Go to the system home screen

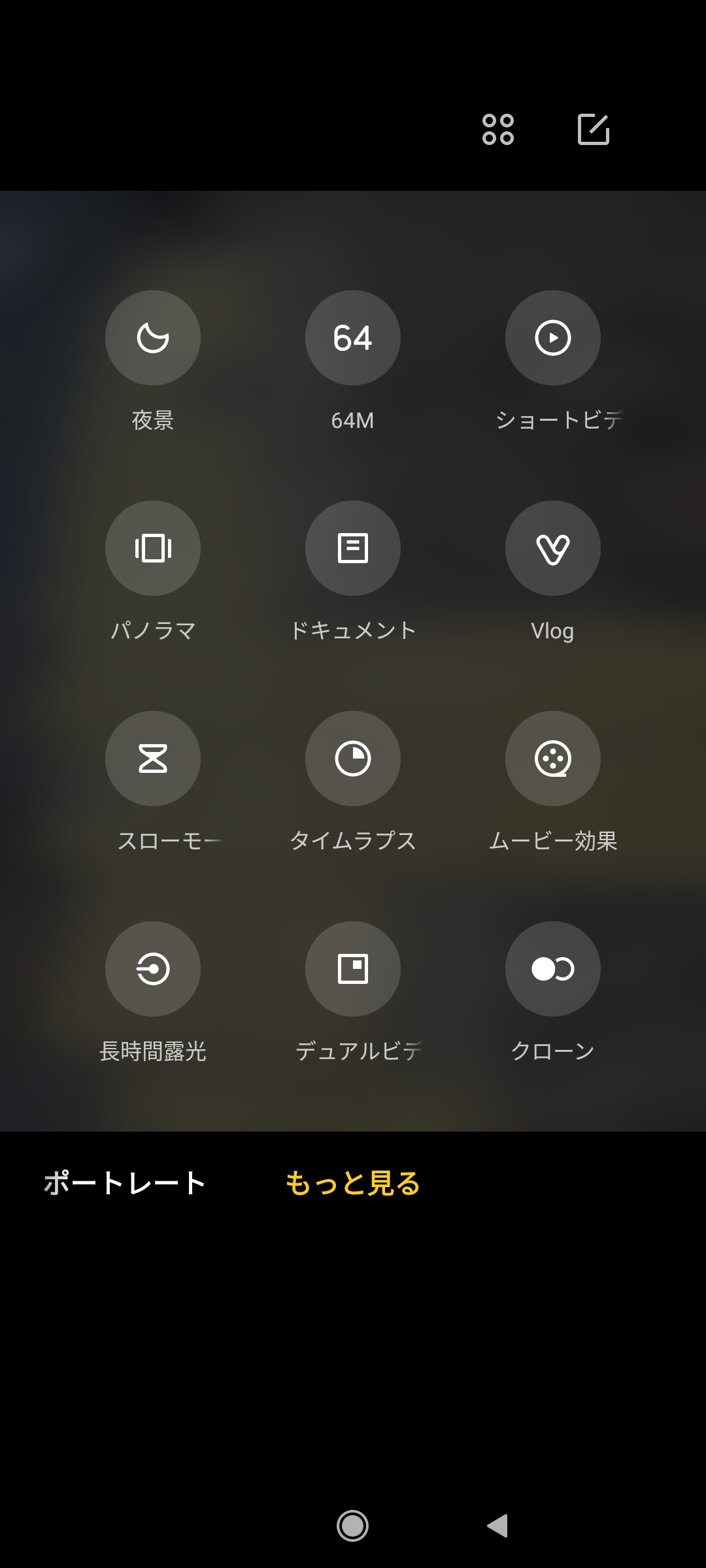[x=353, y=1526]
